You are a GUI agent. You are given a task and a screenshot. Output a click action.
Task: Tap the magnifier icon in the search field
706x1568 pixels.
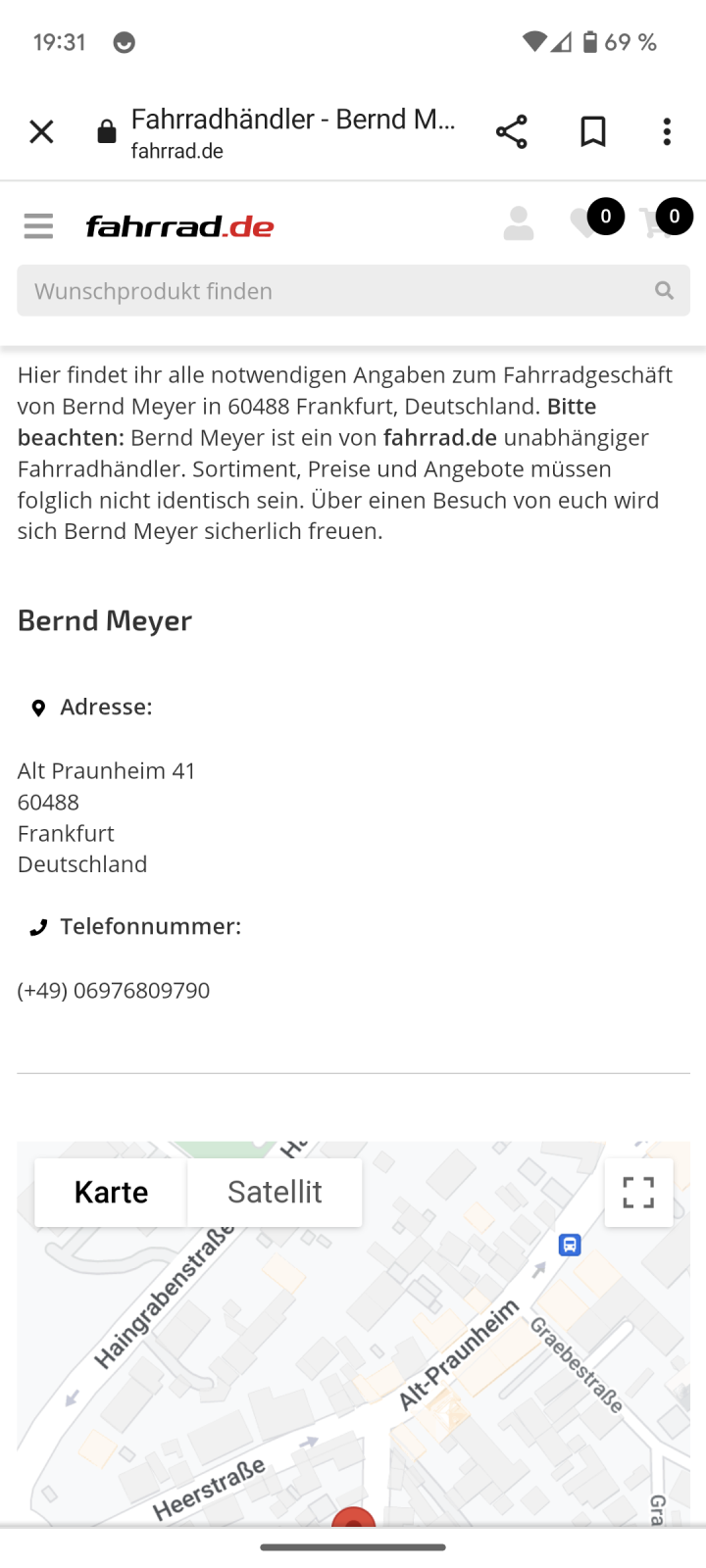tap(664, 291)
